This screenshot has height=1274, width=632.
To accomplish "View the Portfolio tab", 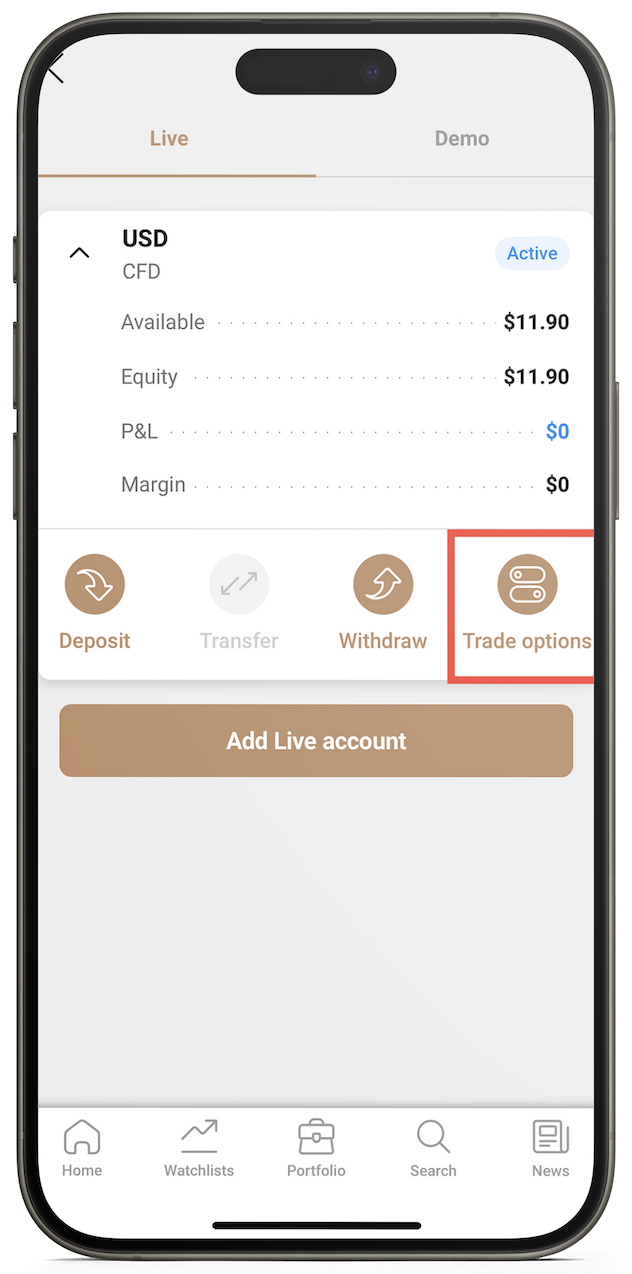I will click(316, 1148).
